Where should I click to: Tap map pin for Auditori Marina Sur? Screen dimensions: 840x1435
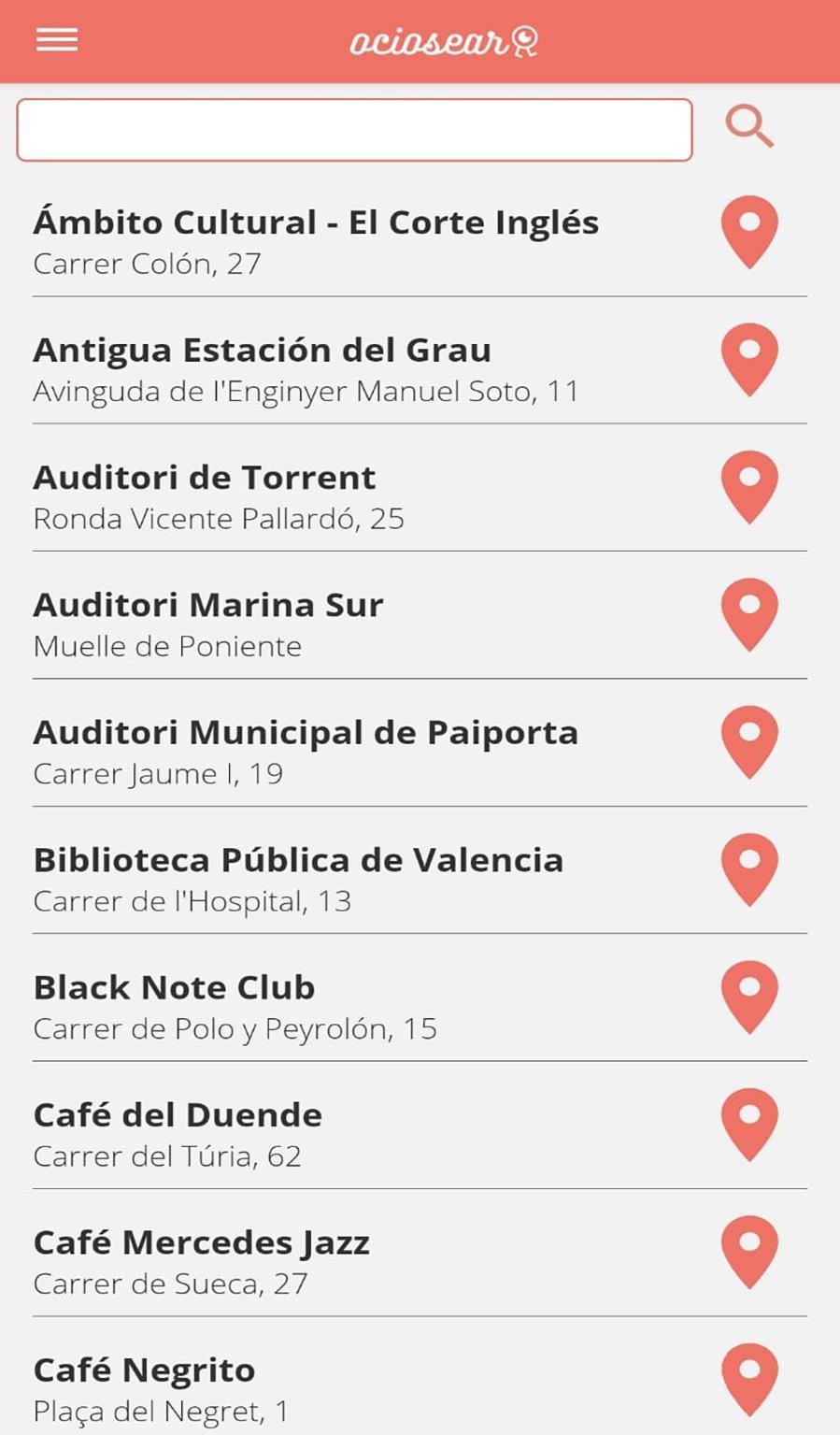(x=749, y=615)
